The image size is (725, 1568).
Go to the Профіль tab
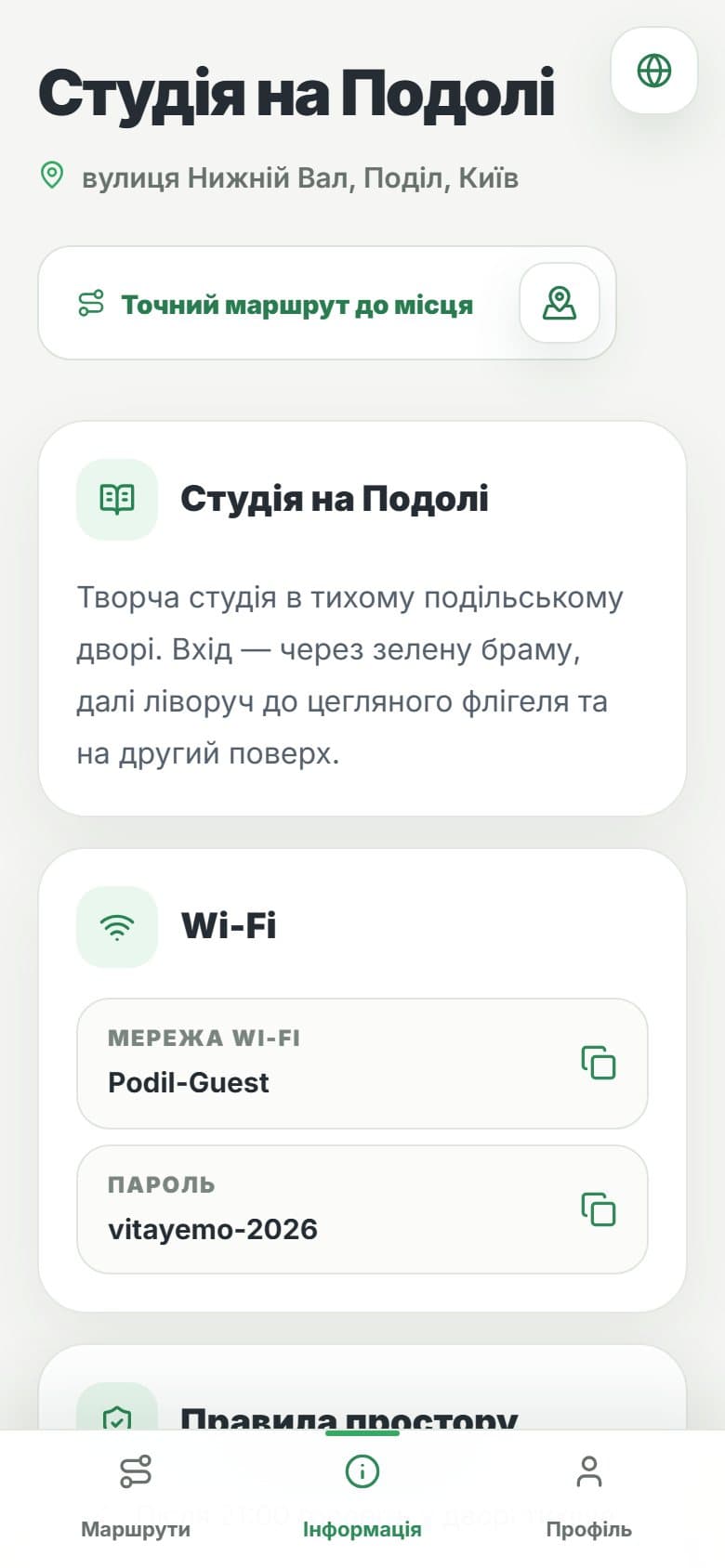[589, 1497]
